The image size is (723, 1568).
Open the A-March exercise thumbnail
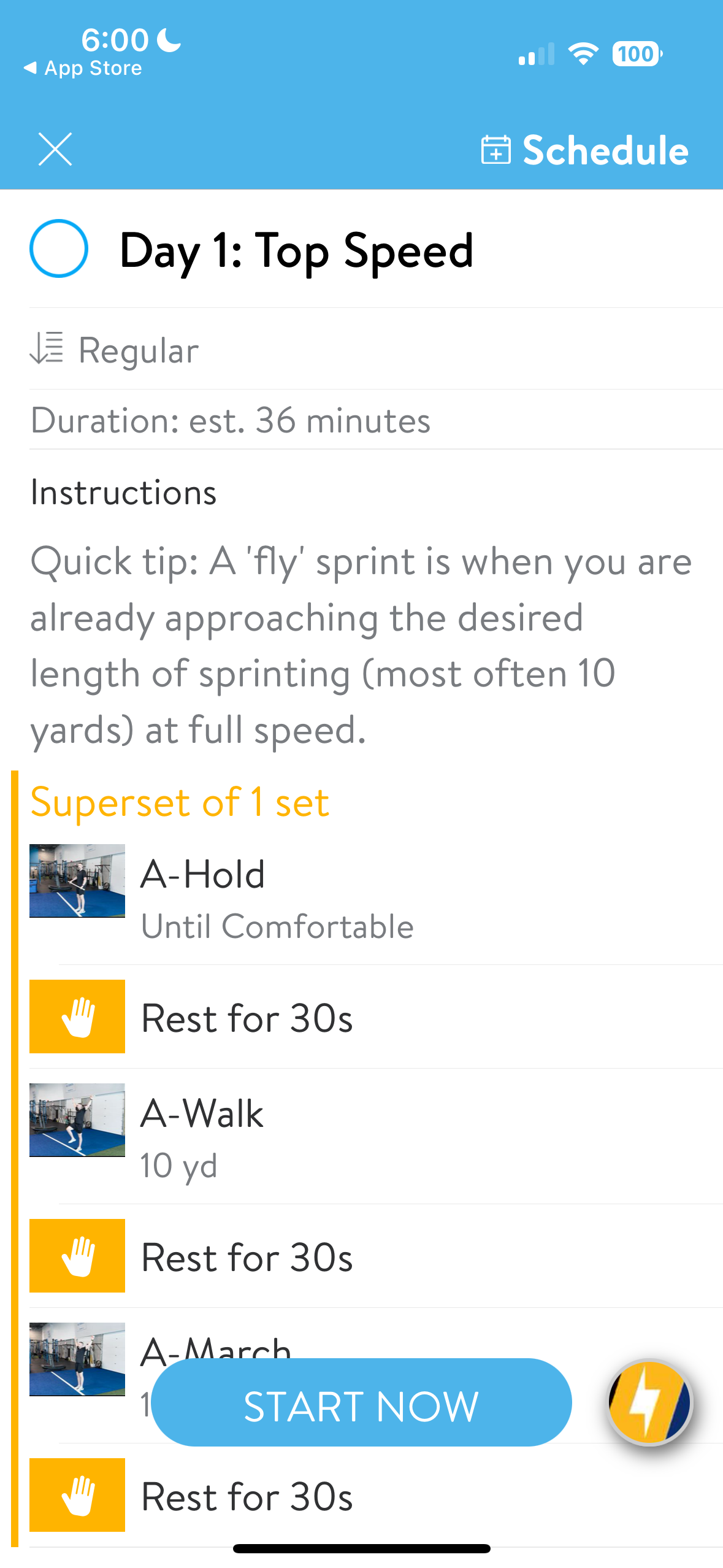77,1359
